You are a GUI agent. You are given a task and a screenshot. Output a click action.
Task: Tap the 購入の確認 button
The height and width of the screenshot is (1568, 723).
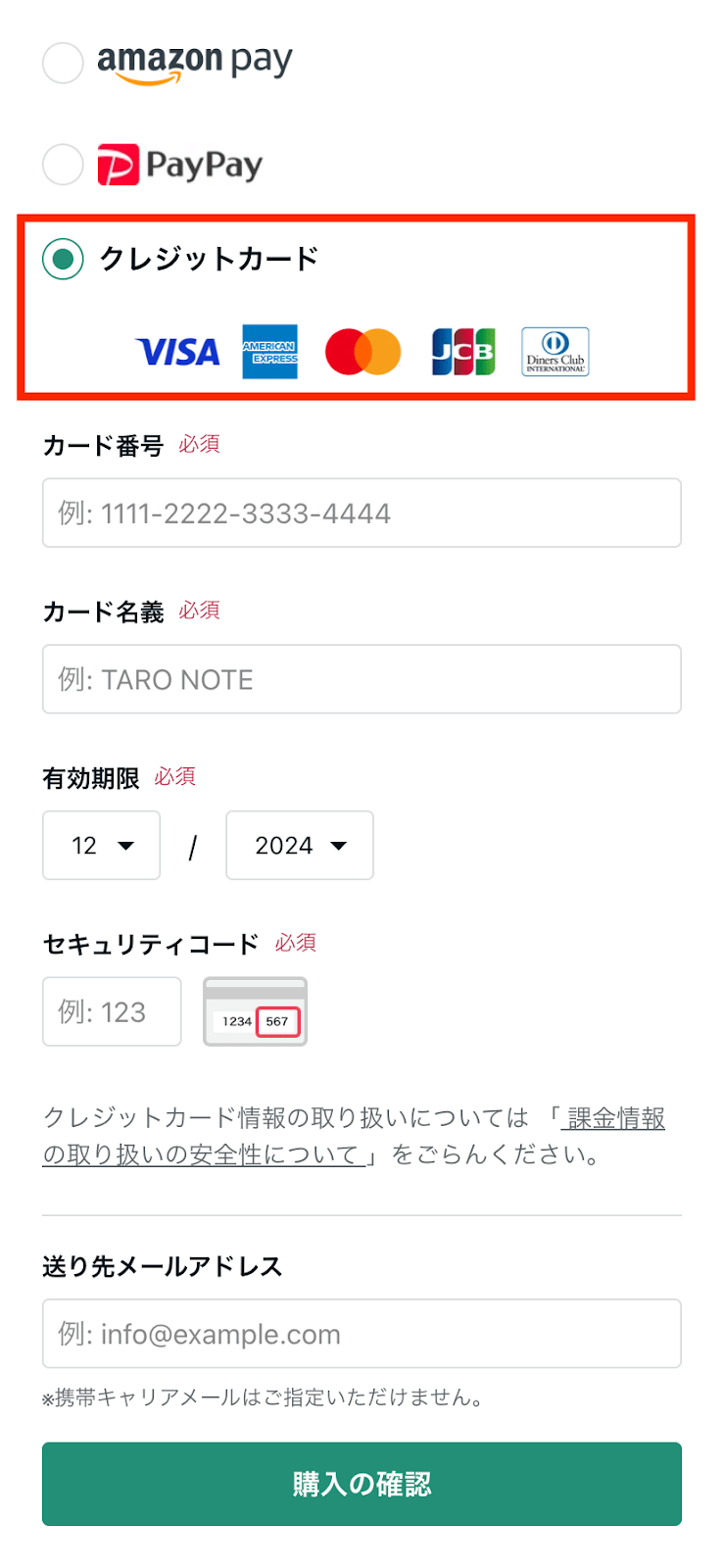click(x=361, y=1484)
